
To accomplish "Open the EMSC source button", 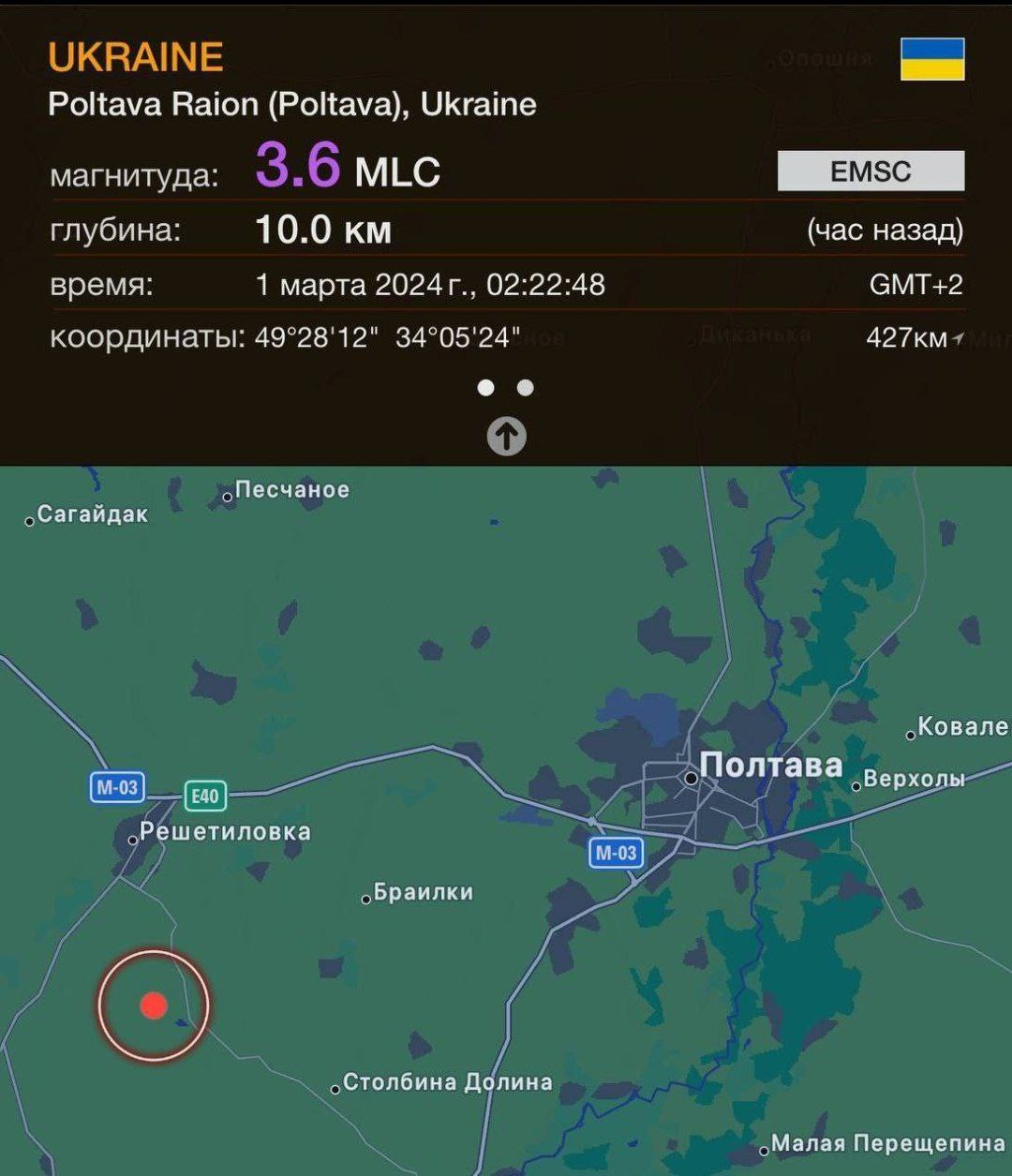I will [x=871, y=171].
